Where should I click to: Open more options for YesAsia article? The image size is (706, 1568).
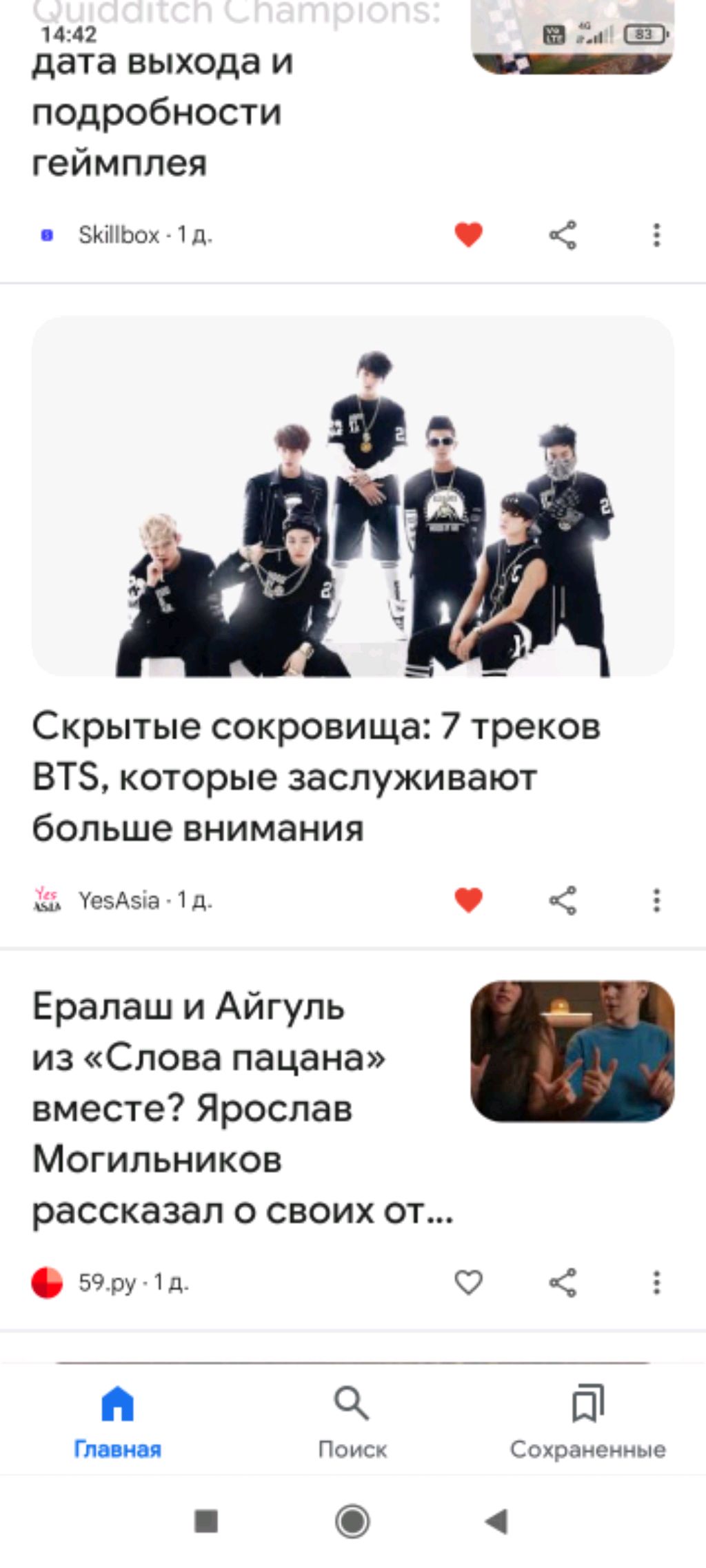point(656,900)
